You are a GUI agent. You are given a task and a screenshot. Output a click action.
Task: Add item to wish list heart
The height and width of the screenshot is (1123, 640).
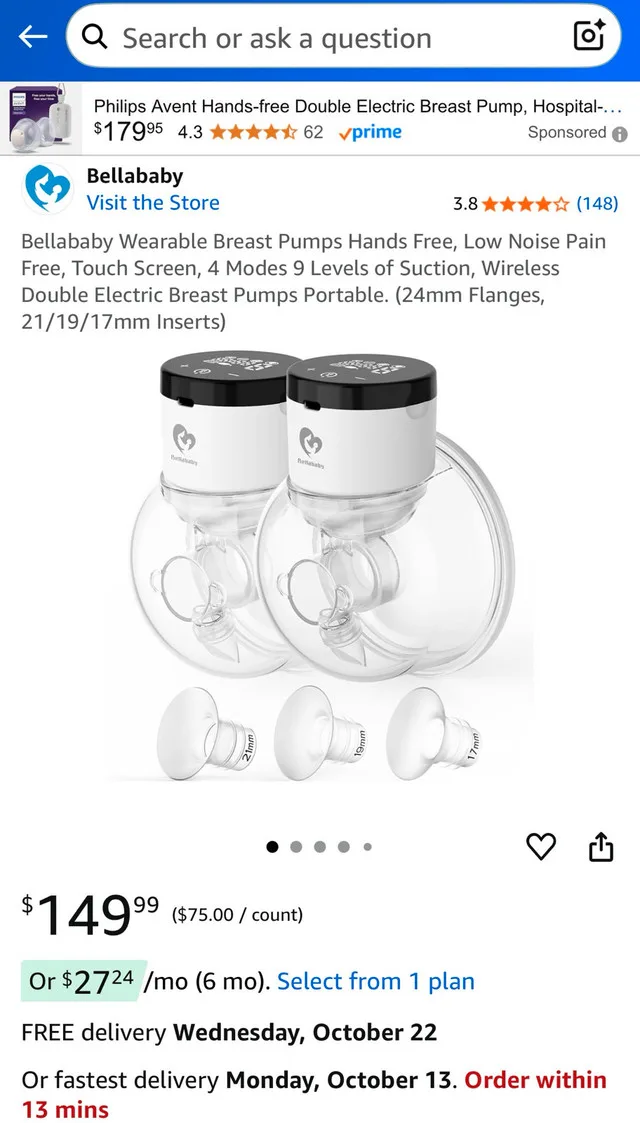[541, 847]
